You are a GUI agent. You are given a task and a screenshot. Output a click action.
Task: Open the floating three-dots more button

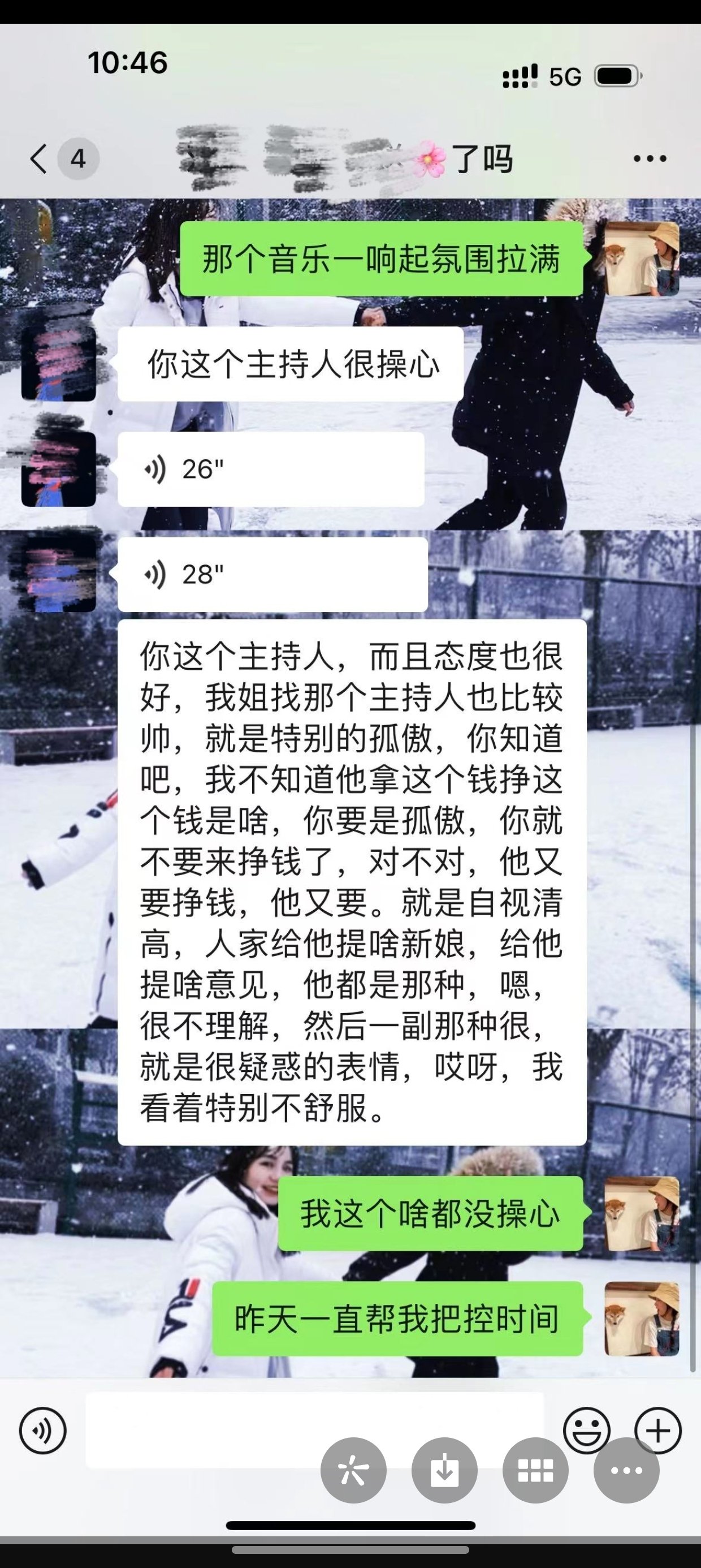coord(626,1471)
